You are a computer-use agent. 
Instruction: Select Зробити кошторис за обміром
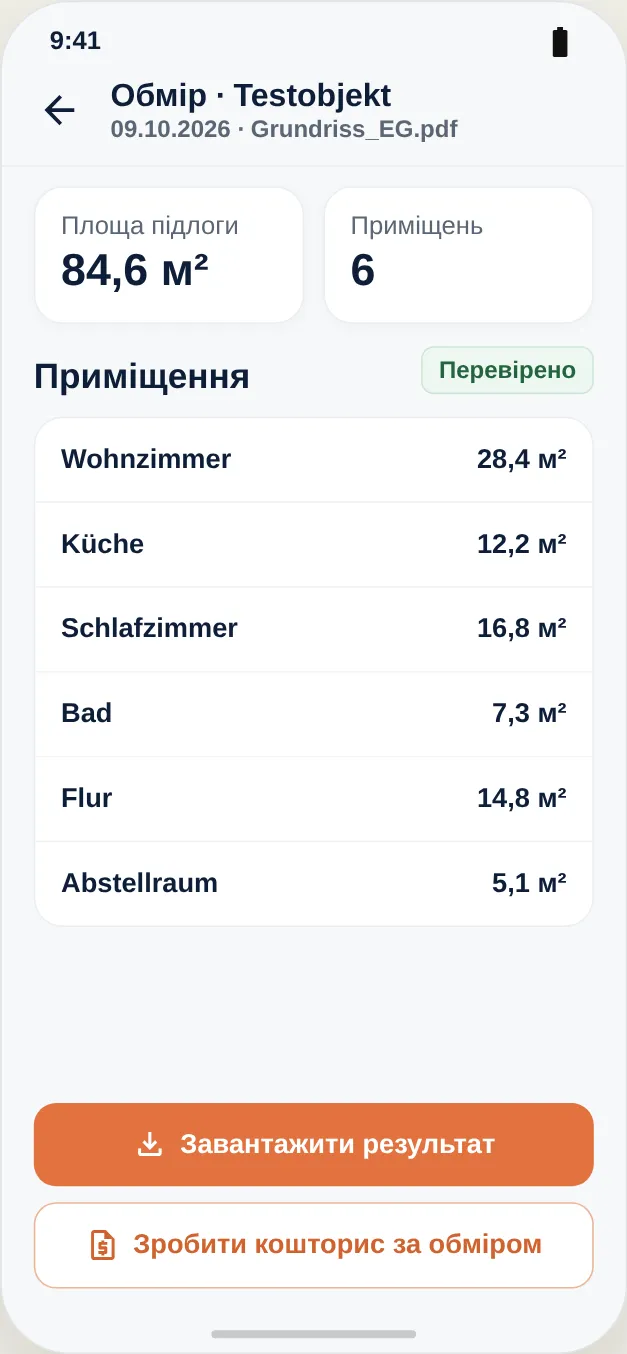coord(314,1245)
